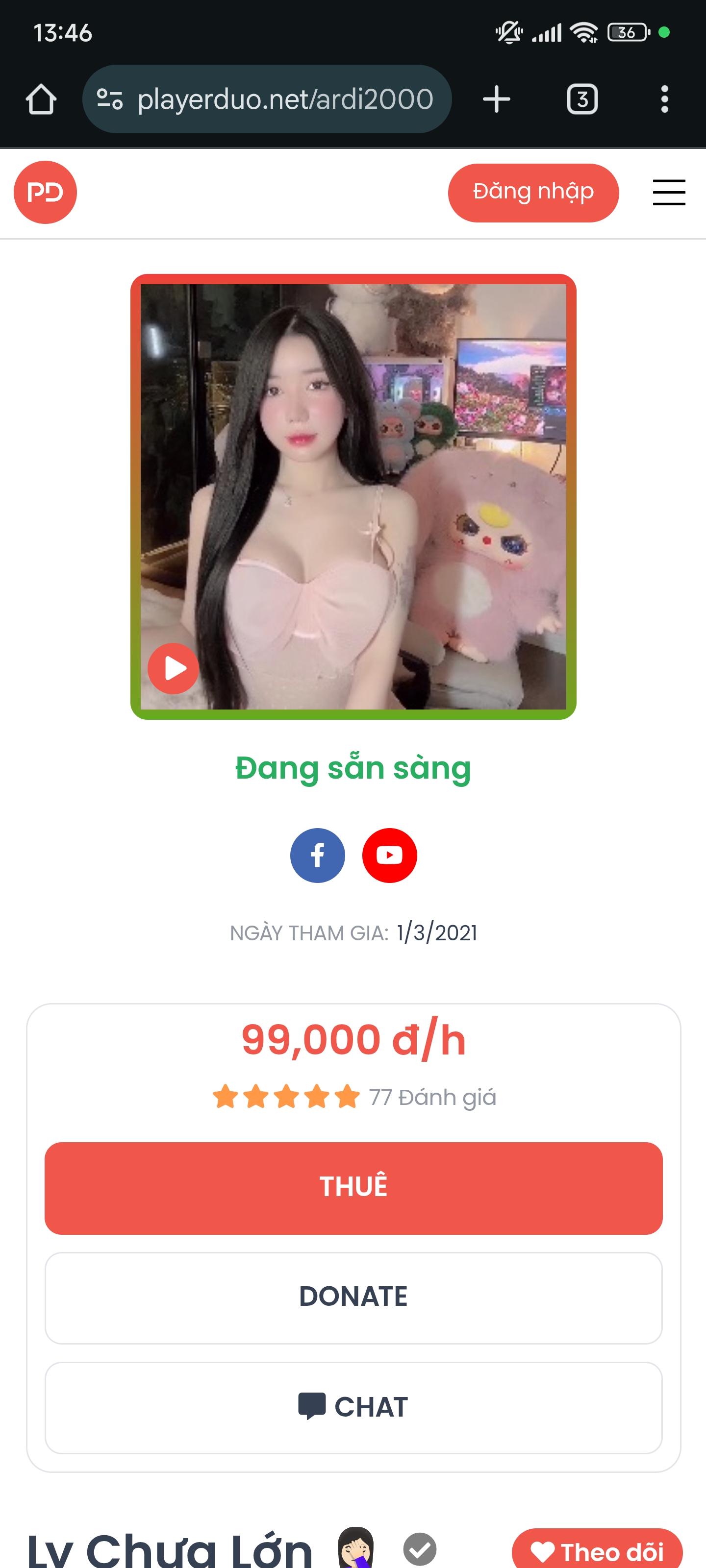Go to the browser home page
Image resolution: width=706 pixels, height=1568 pixels.
[41, 99]
